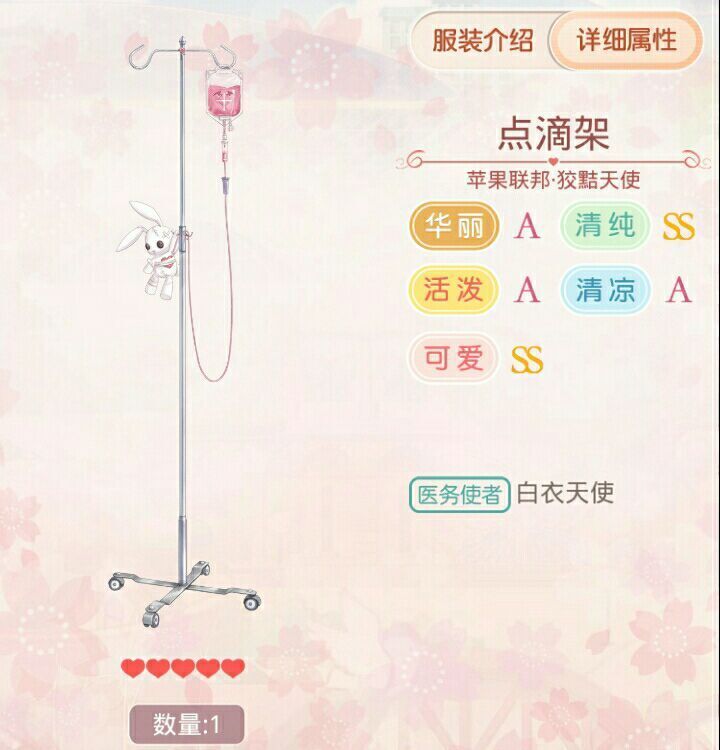Select the 详细属性 tab
The image size is (720, 750).
(x=626, y=41)
